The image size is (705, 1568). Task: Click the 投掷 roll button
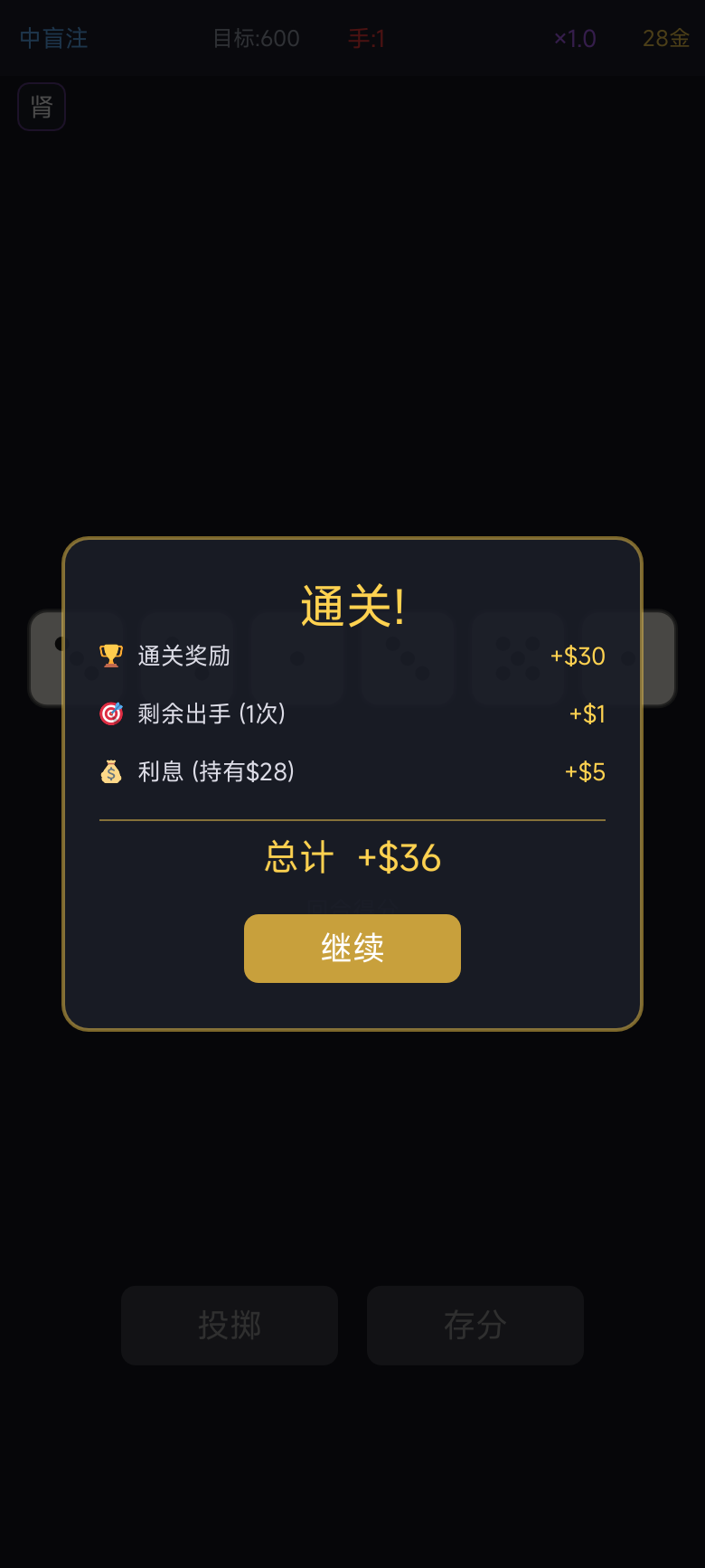click(x=229, y=1325)
